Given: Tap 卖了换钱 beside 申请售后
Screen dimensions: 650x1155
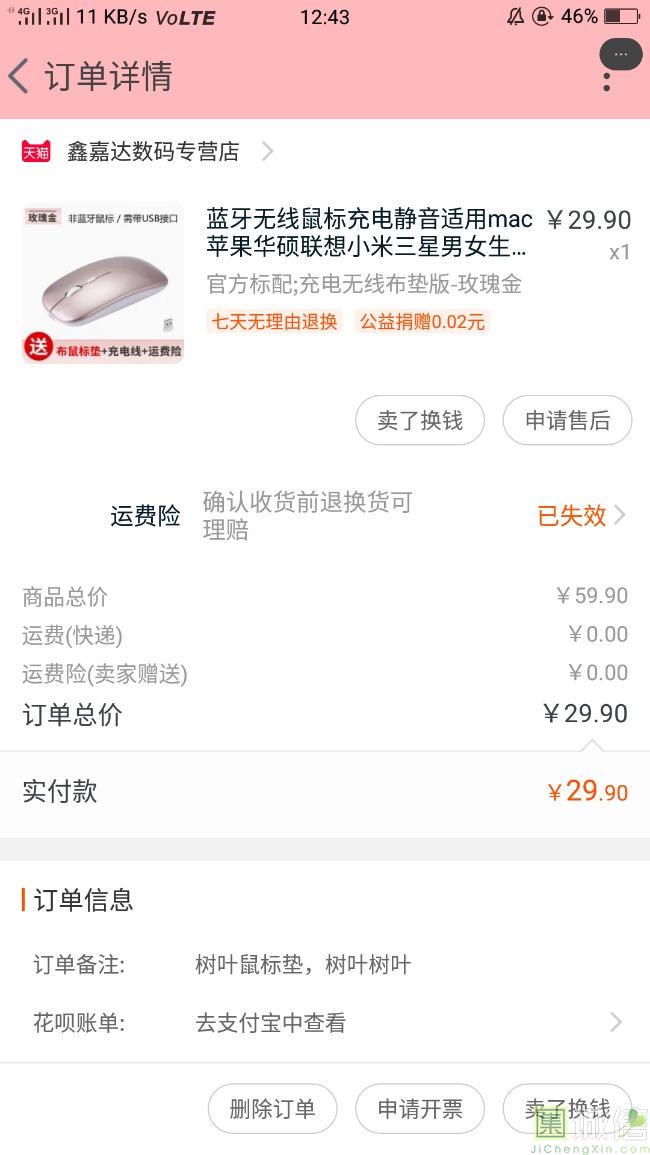Looking at the screenshot, I should (420, 421).
